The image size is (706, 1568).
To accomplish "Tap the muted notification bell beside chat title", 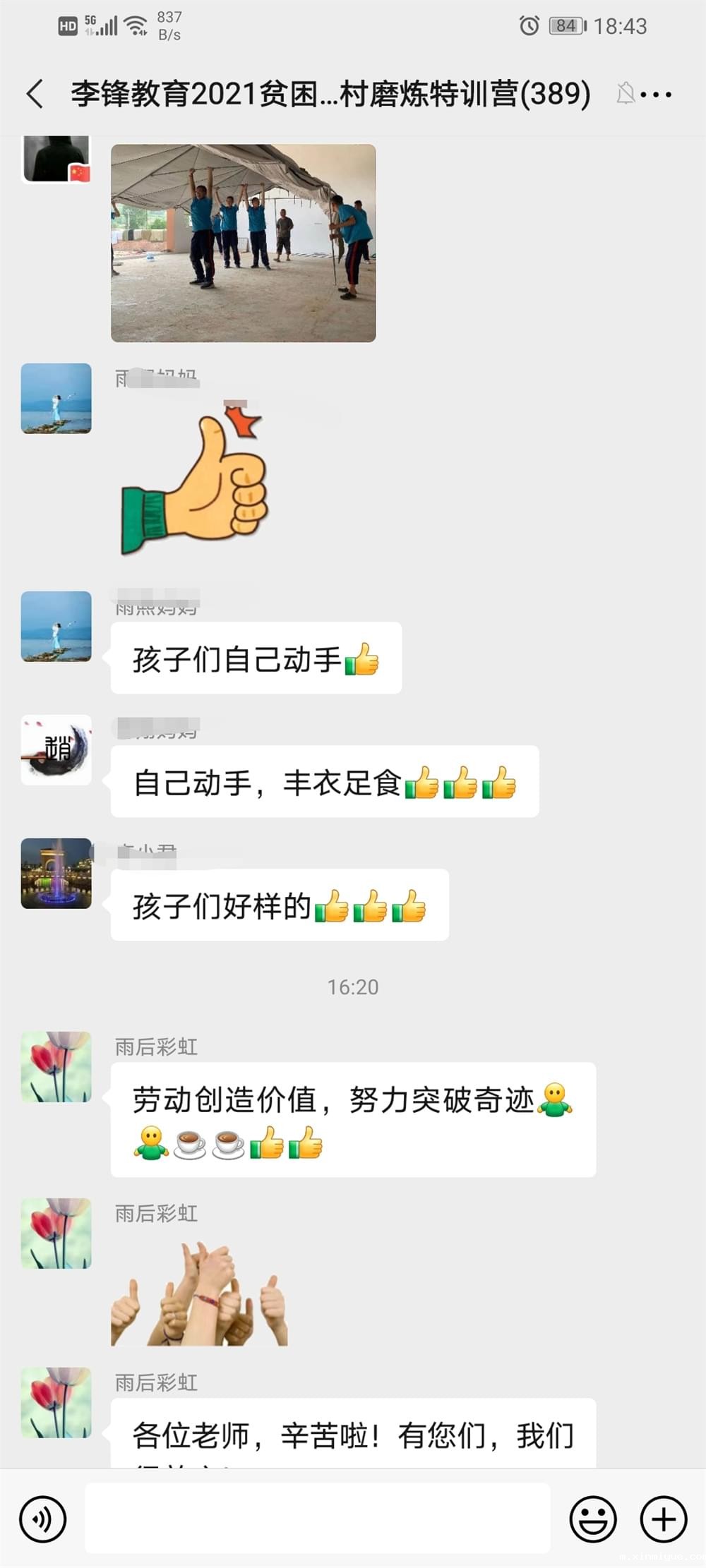I will click(x=624, y=94).
